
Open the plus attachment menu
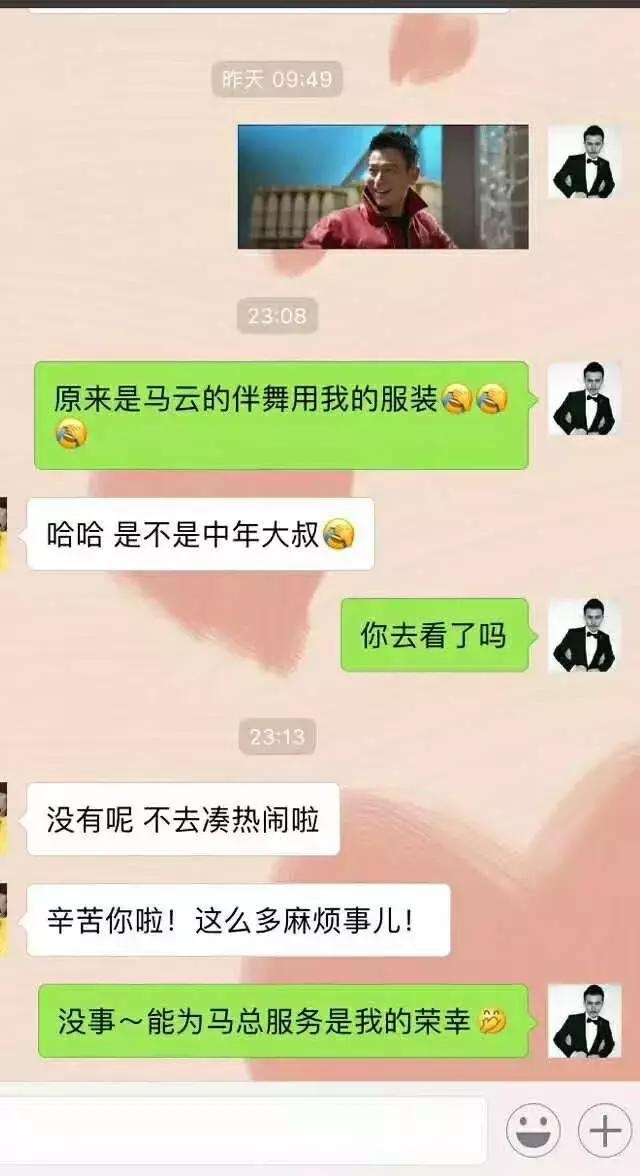[605, 1130]
